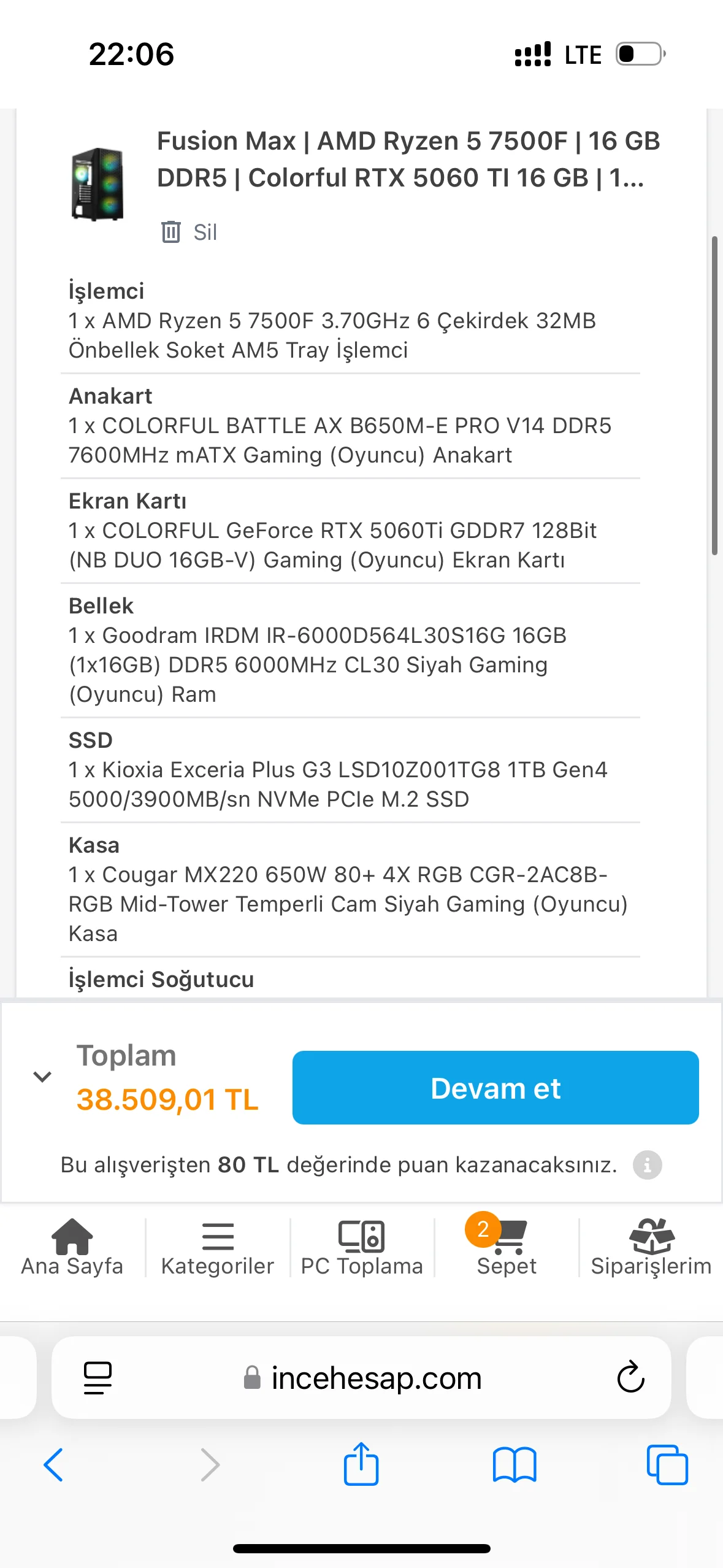The image size is (723, 1568).
Task: Open the Fusion Max product title
Action: 408,159
